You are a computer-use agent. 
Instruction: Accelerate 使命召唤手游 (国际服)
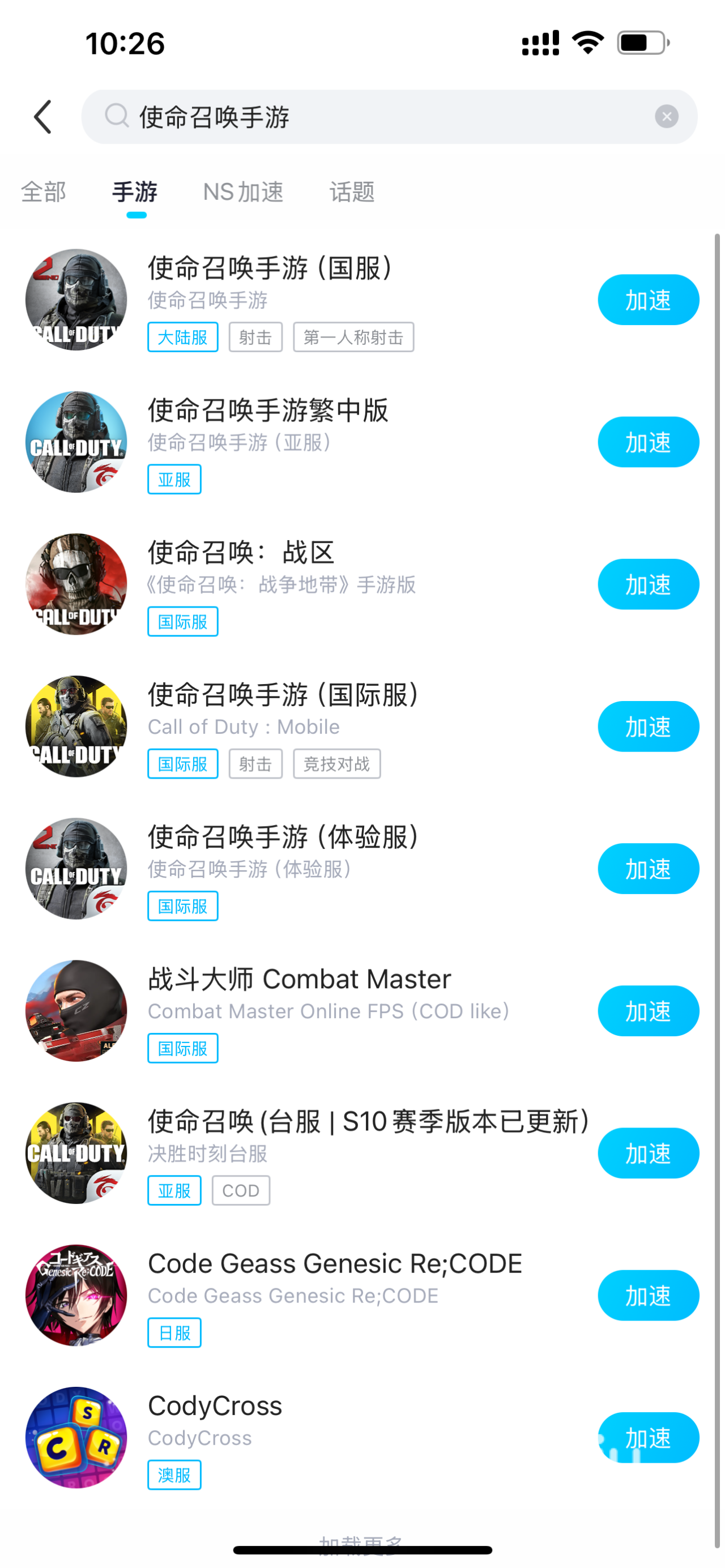[648, 727]
